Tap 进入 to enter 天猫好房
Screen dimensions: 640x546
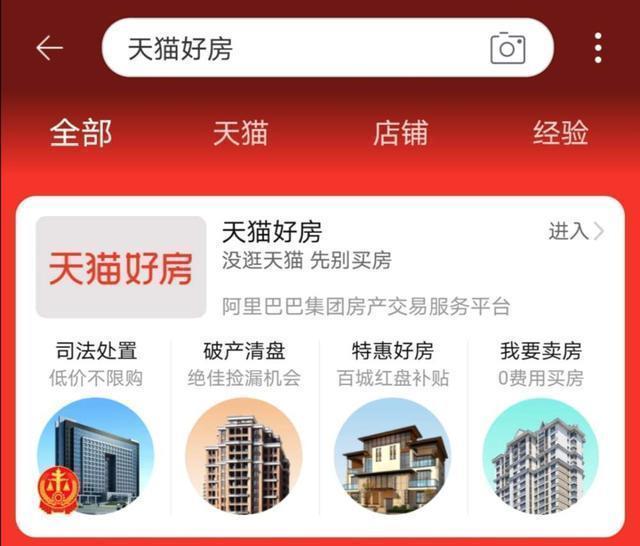pyautogui.click(x=576, y=231)
